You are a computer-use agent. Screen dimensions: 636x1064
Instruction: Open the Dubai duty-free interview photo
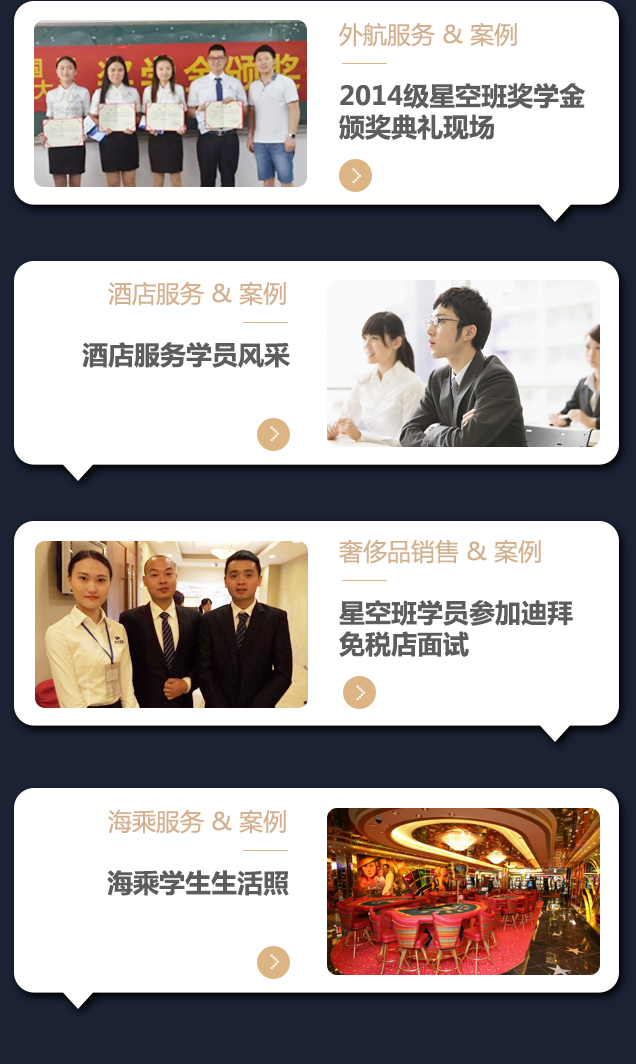point(171,624)
